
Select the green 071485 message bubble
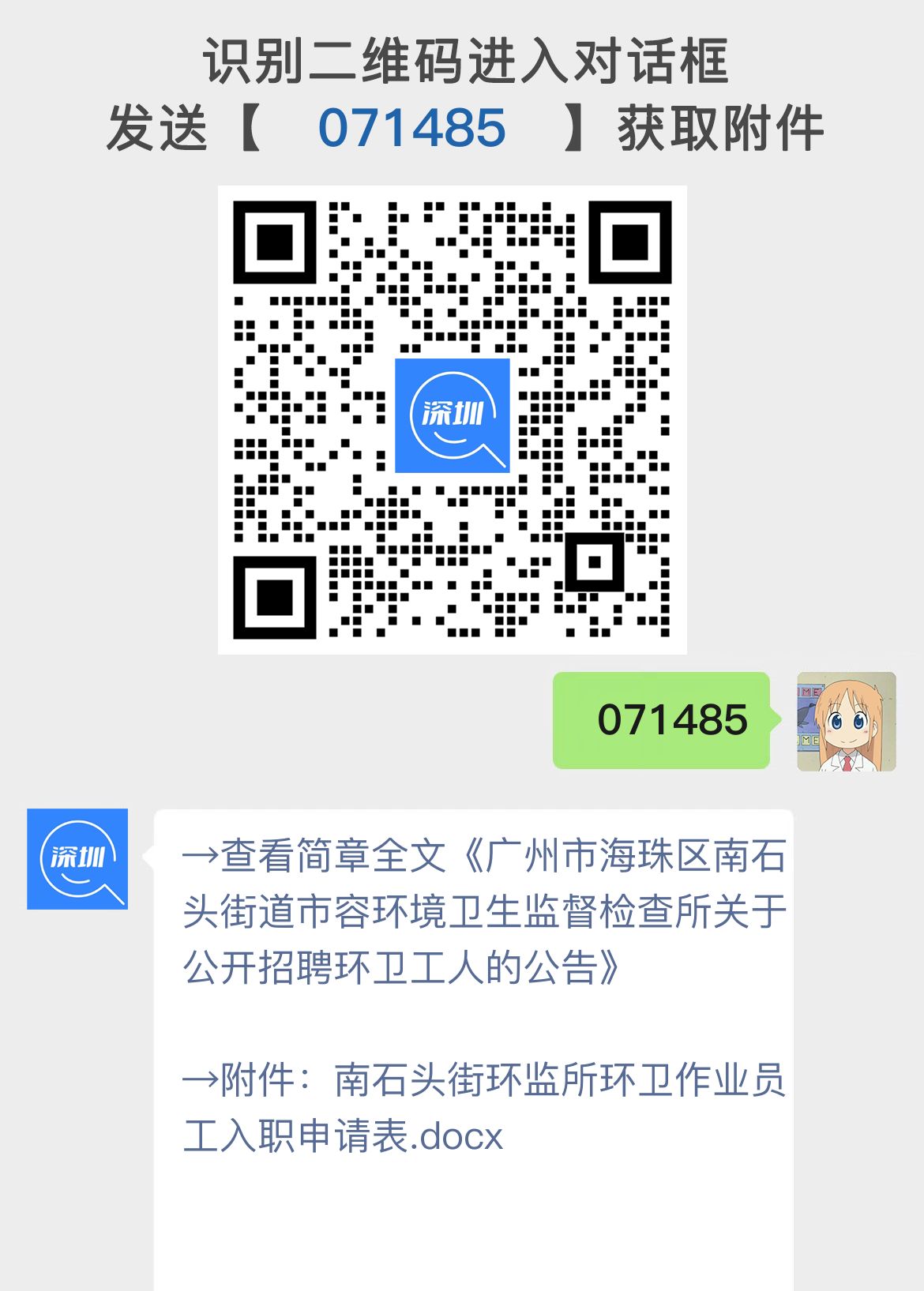(662, 720)
